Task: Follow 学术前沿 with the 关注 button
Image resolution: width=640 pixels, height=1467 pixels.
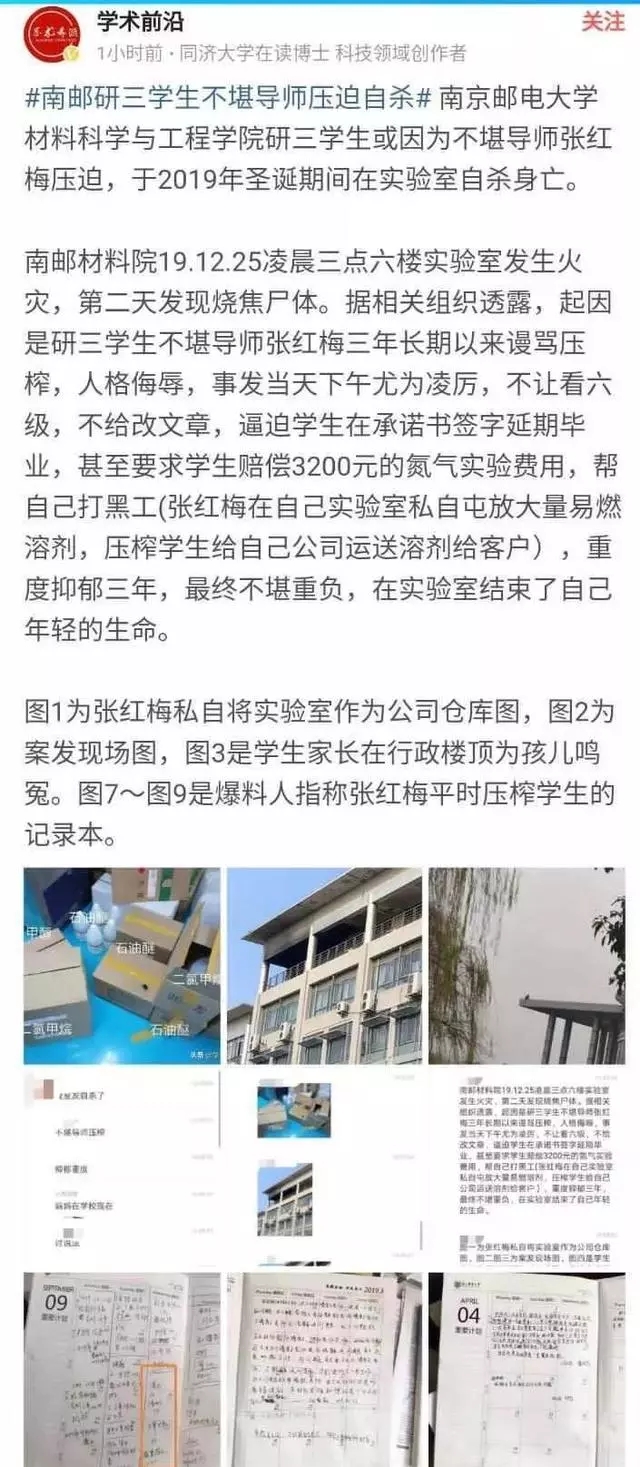Action: [603, 22]
